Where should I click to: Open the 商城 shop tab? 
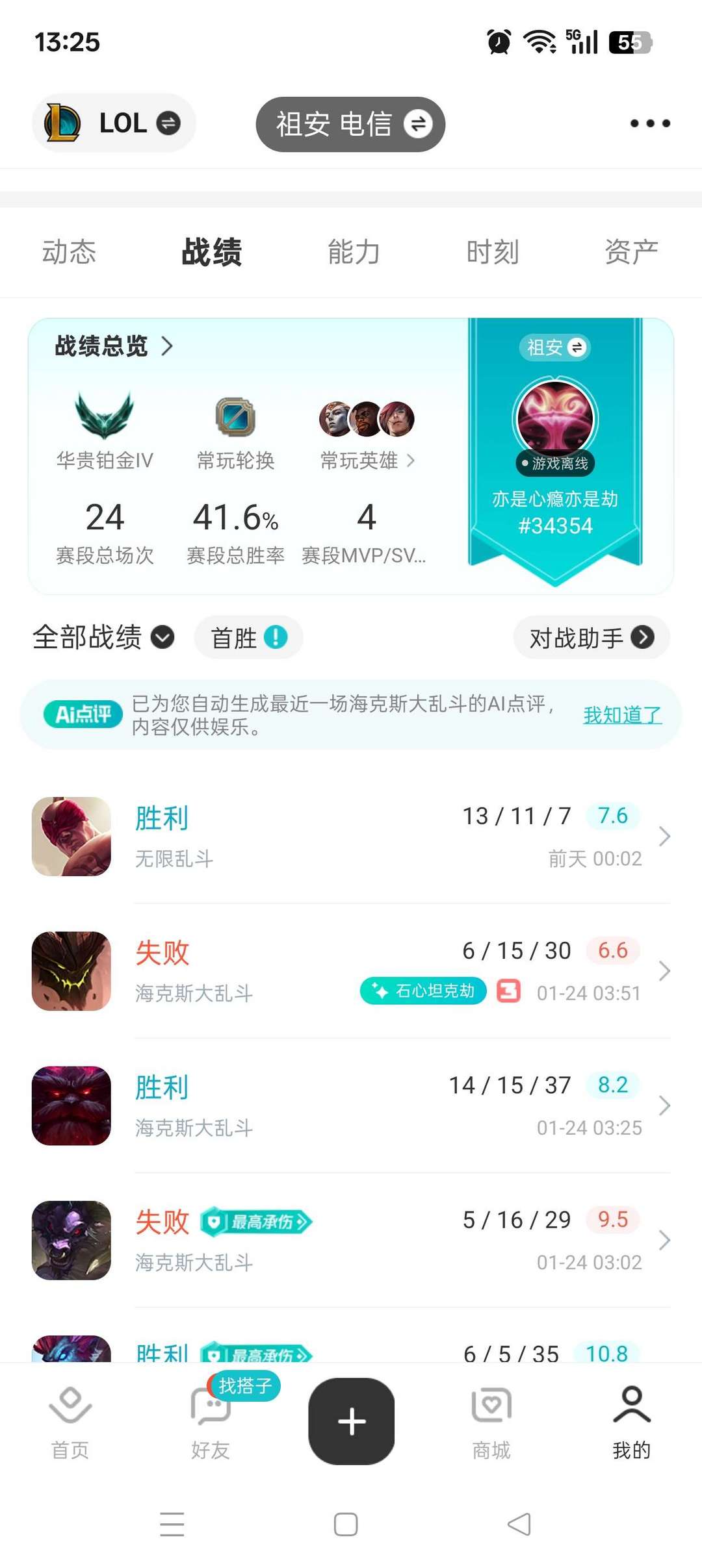point(491,1424)
